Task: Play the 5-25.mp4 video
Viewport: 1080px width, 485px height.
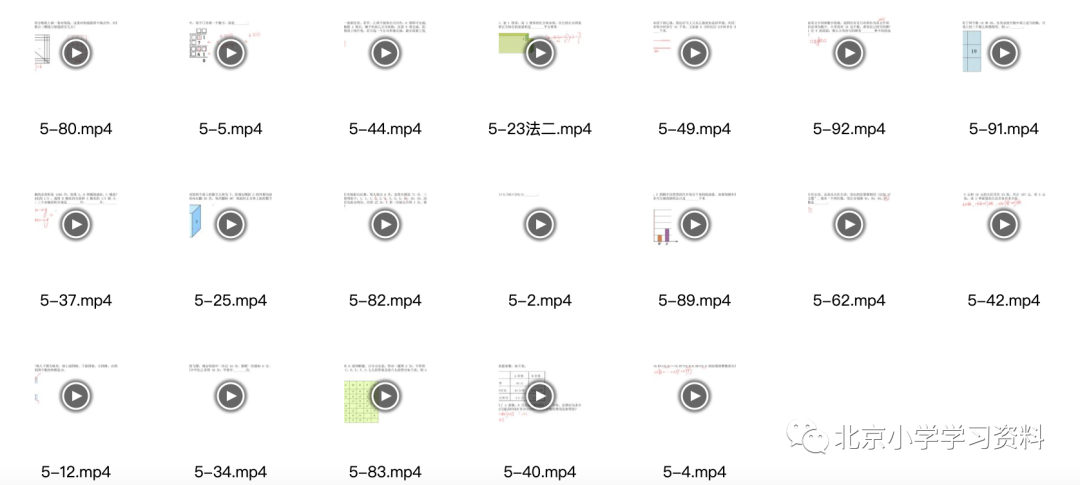Action: (x=230, y=225)
